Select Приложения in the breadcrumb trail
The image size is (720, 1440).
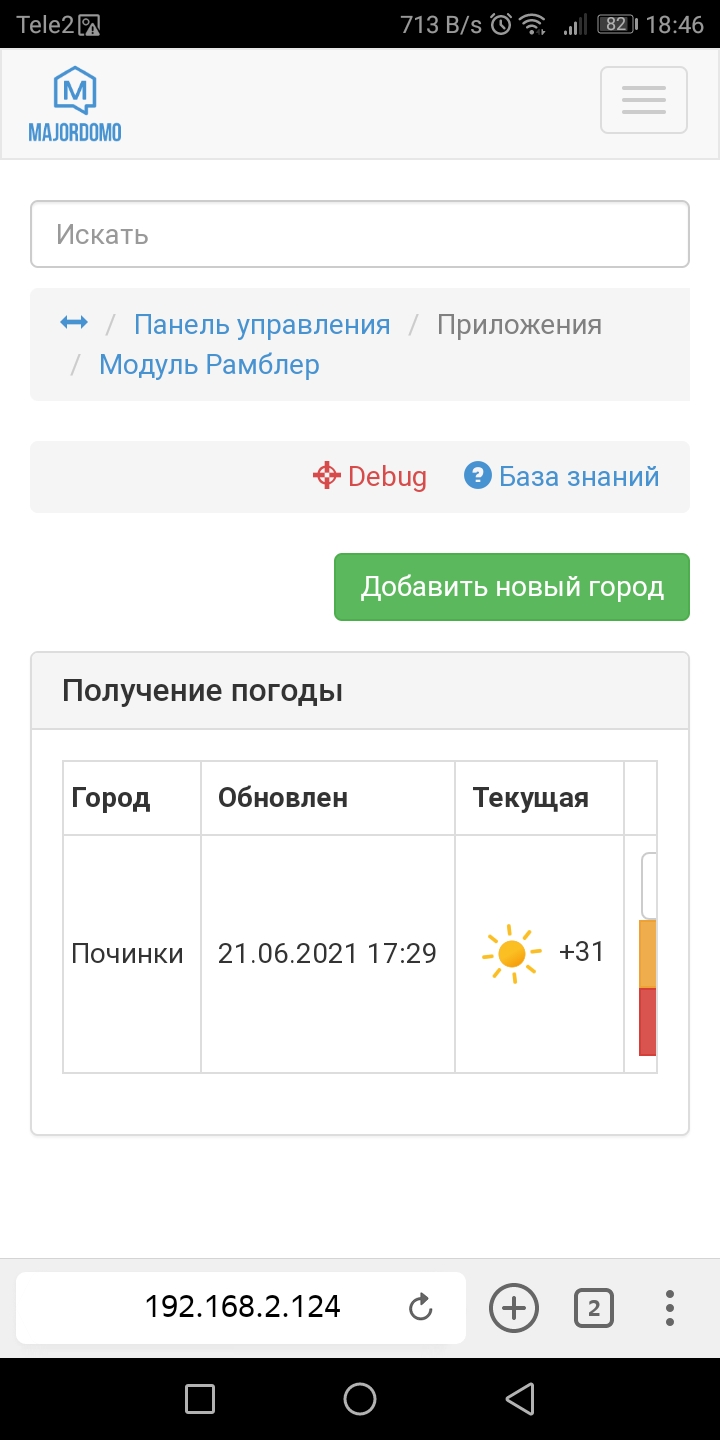click(517, 324)
